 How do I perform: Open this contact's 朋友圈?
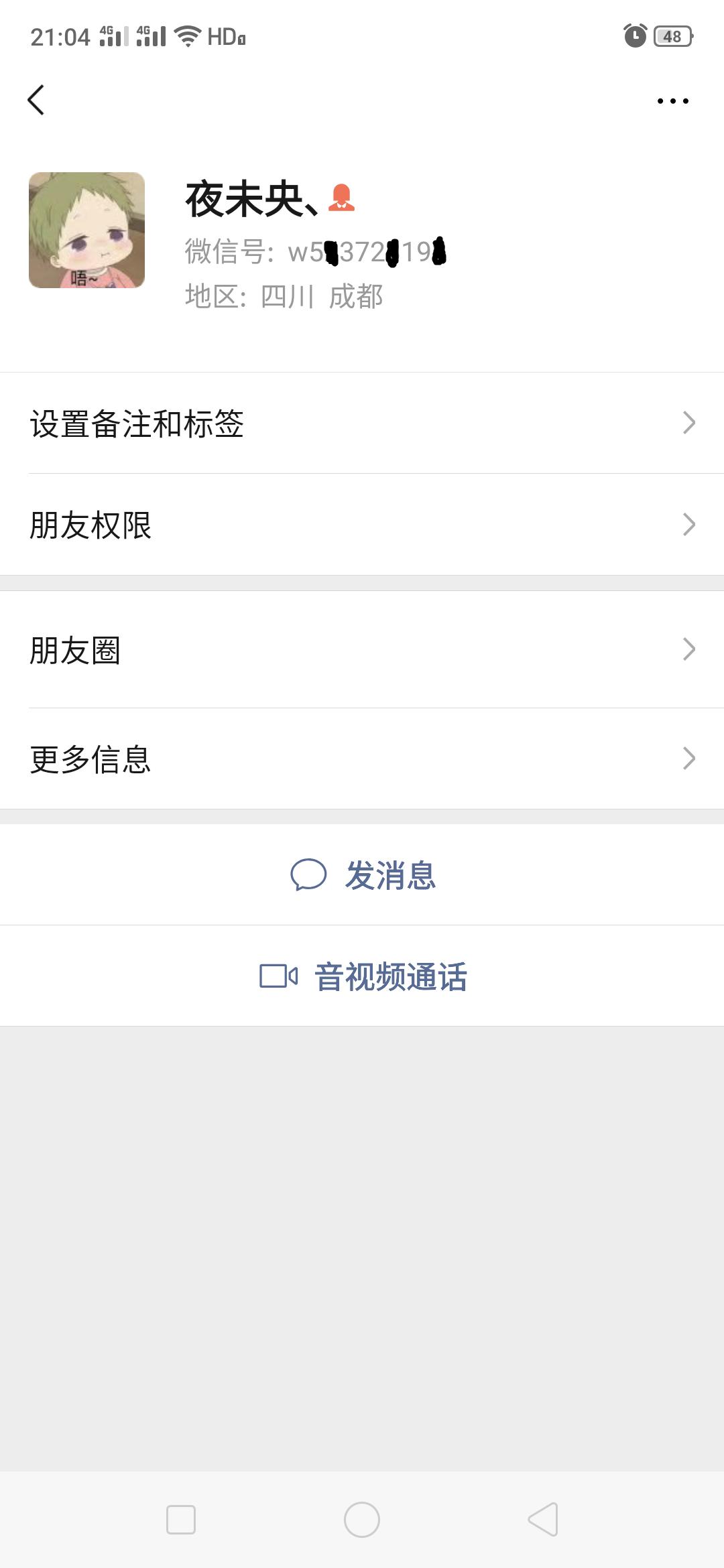(x=362, y=650)
